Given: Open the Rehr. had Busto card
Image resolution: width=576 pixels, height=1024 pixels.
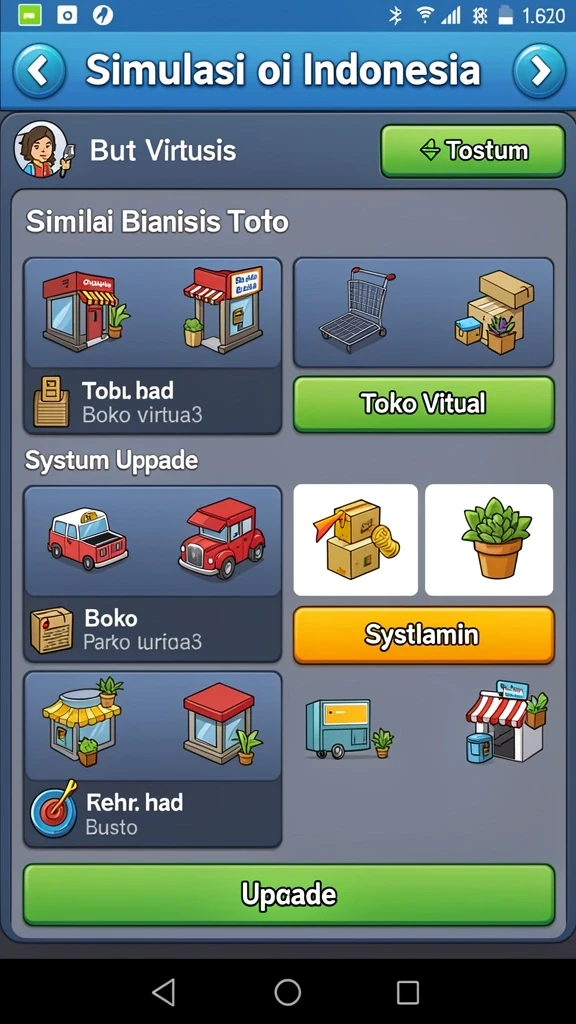Looking at the screenshot, I should click(153, 760).
